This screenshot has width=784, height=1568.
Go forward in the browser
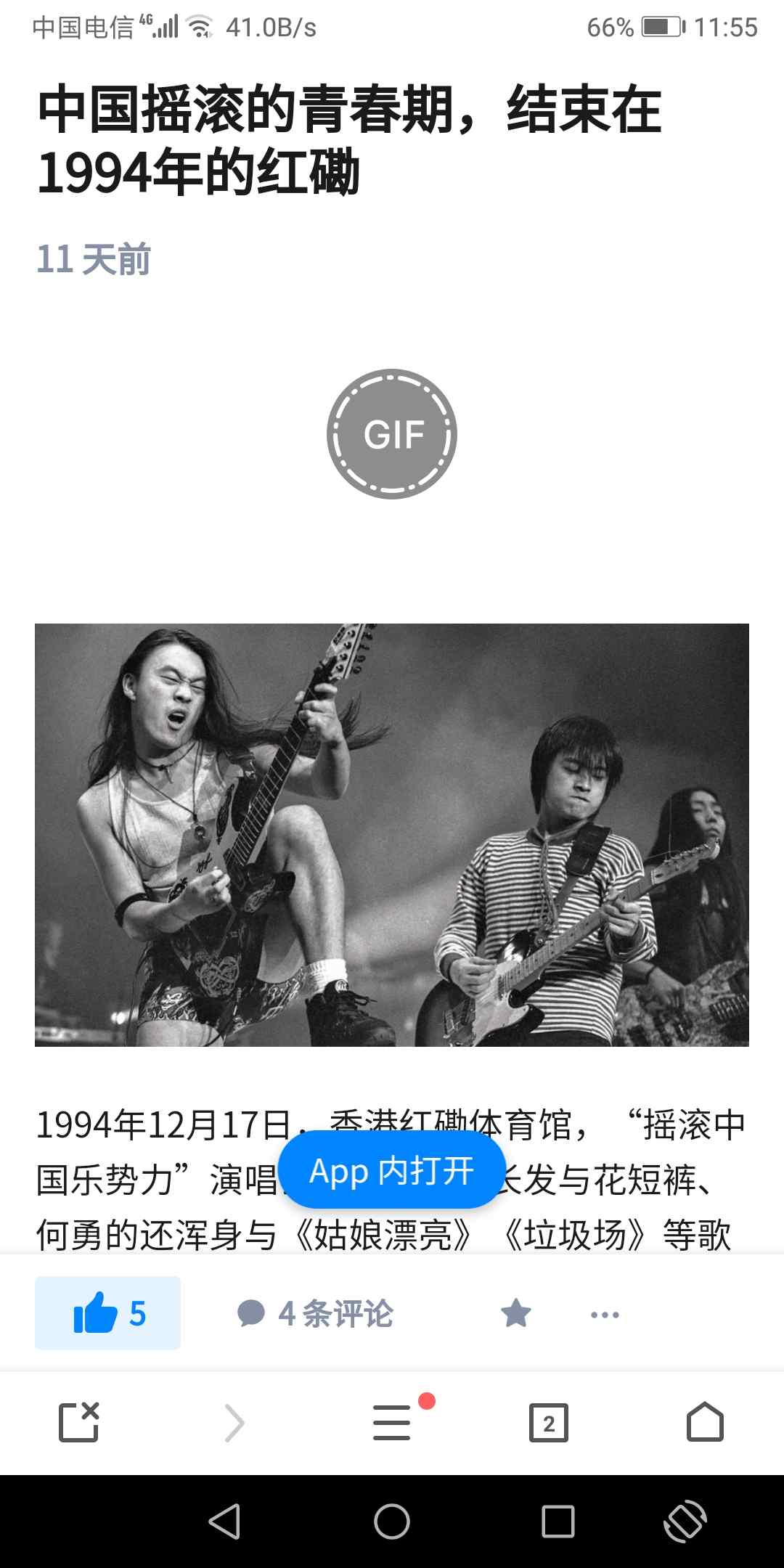click(234, 1422)
